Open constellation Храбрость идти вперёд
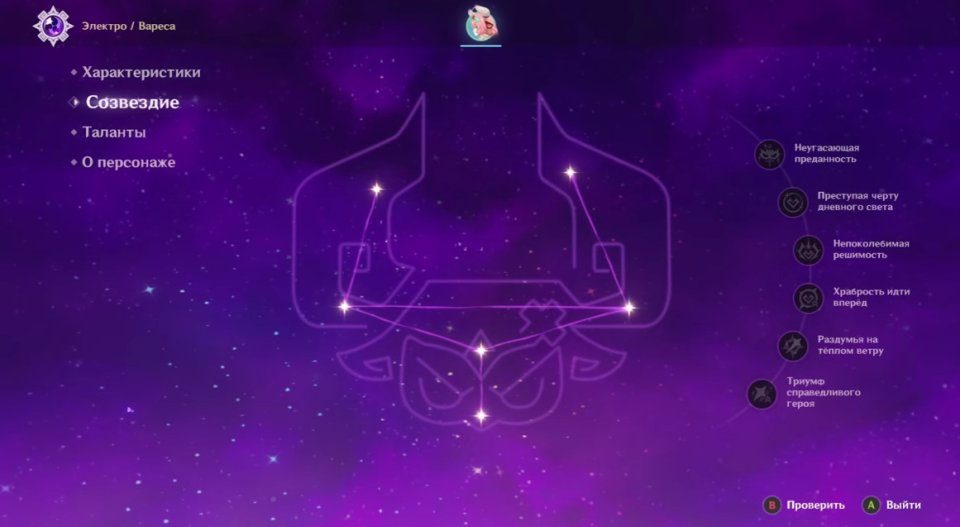 808,297
